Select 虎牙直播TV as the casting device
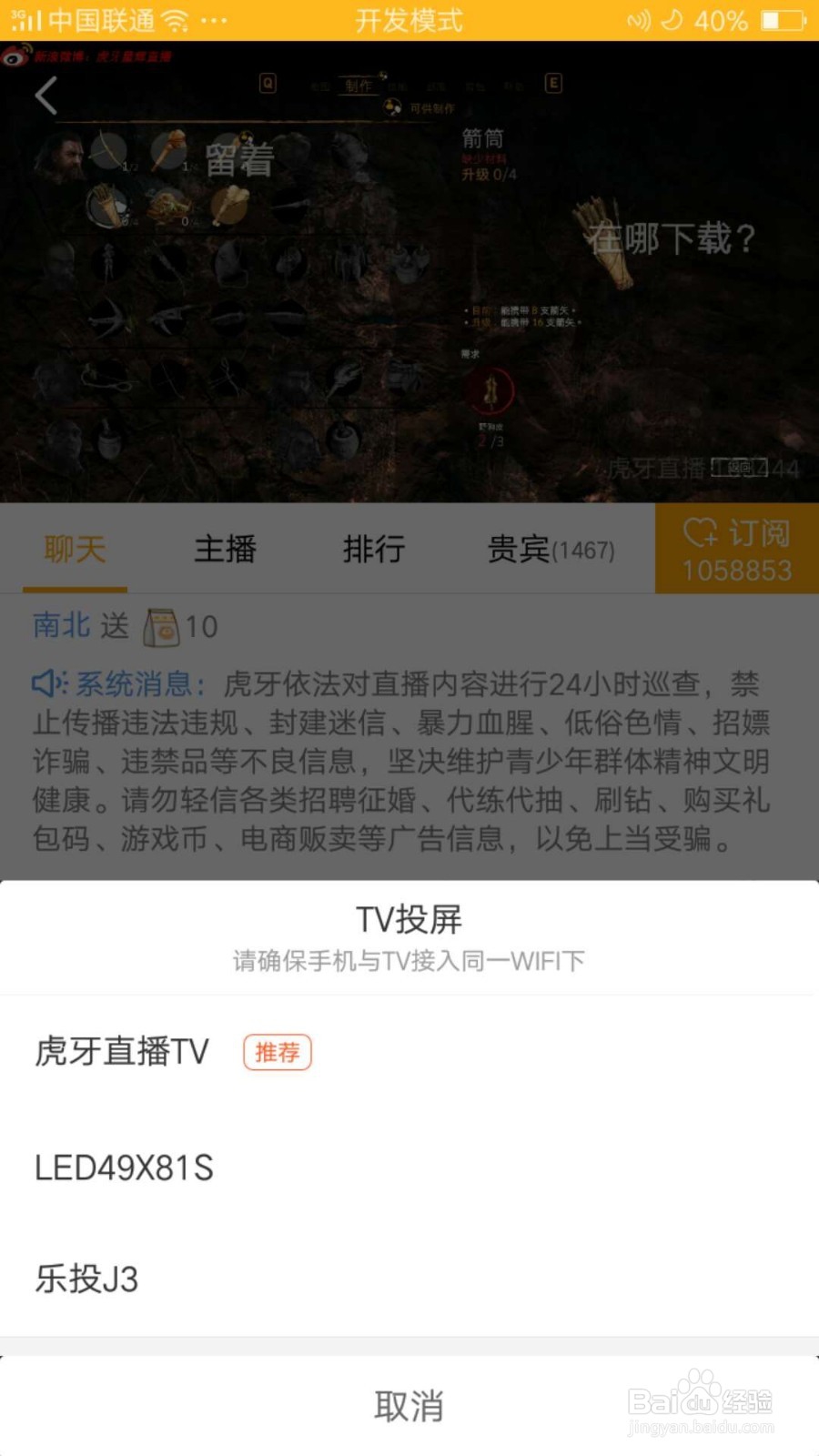This screenshot has width=819, height=1456. pyautogui.click(x=120, y=1051)
